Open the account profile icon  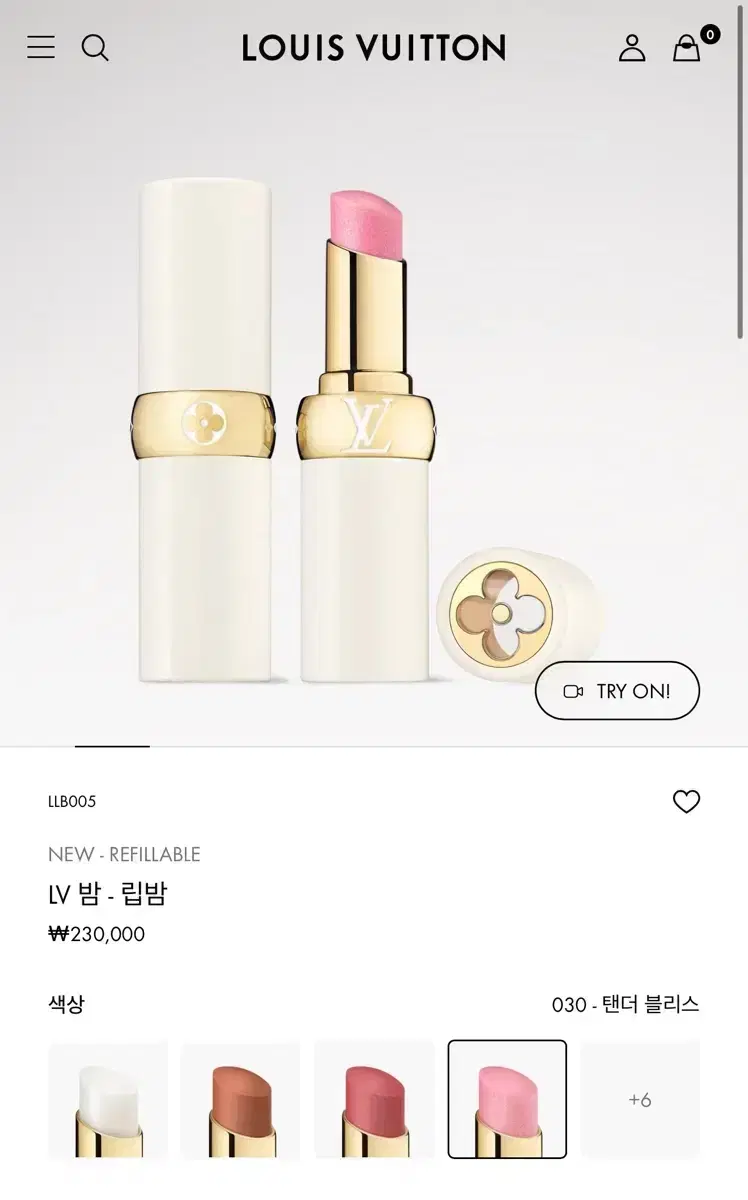coord(631,47)
